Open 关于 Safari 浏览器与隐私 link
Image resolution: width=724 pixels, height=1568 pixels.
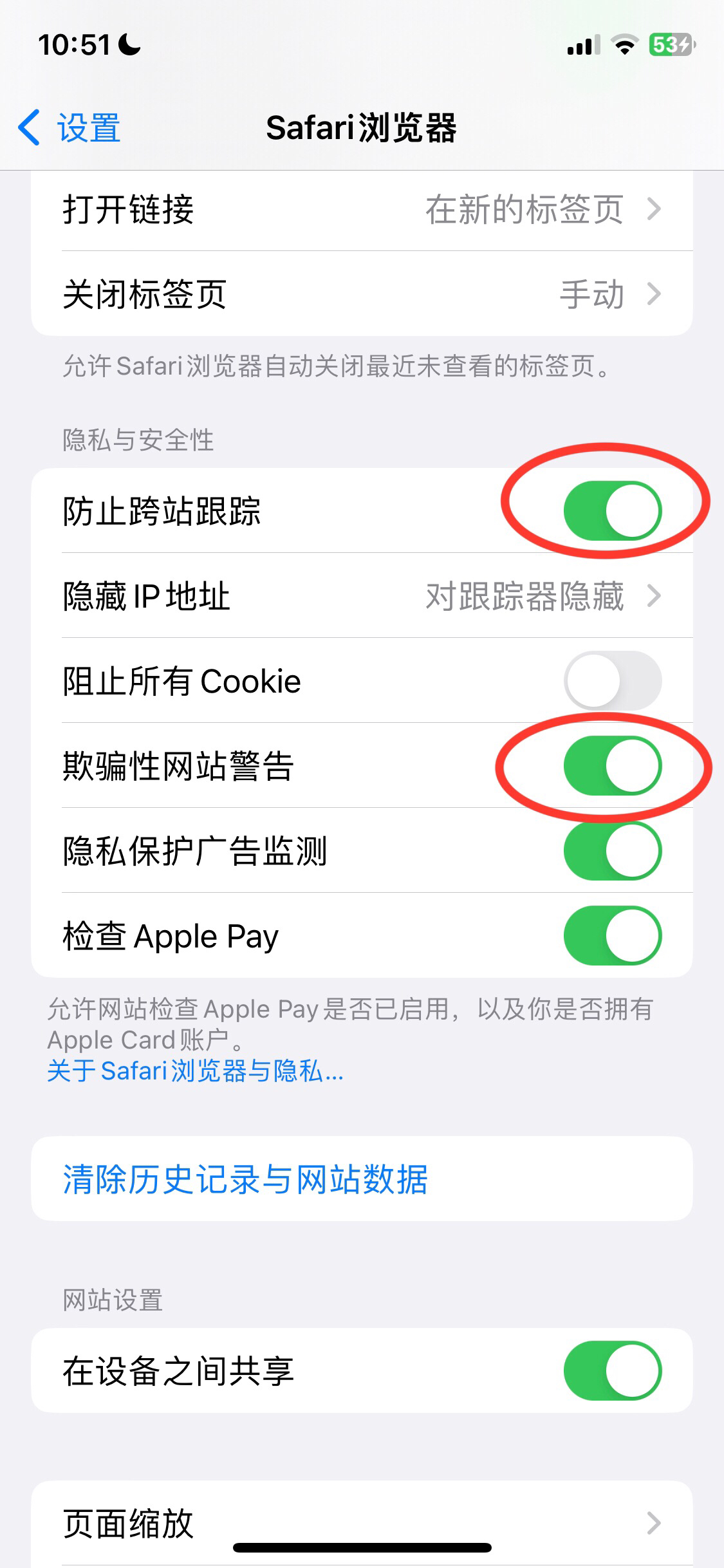pos(195,1071)
